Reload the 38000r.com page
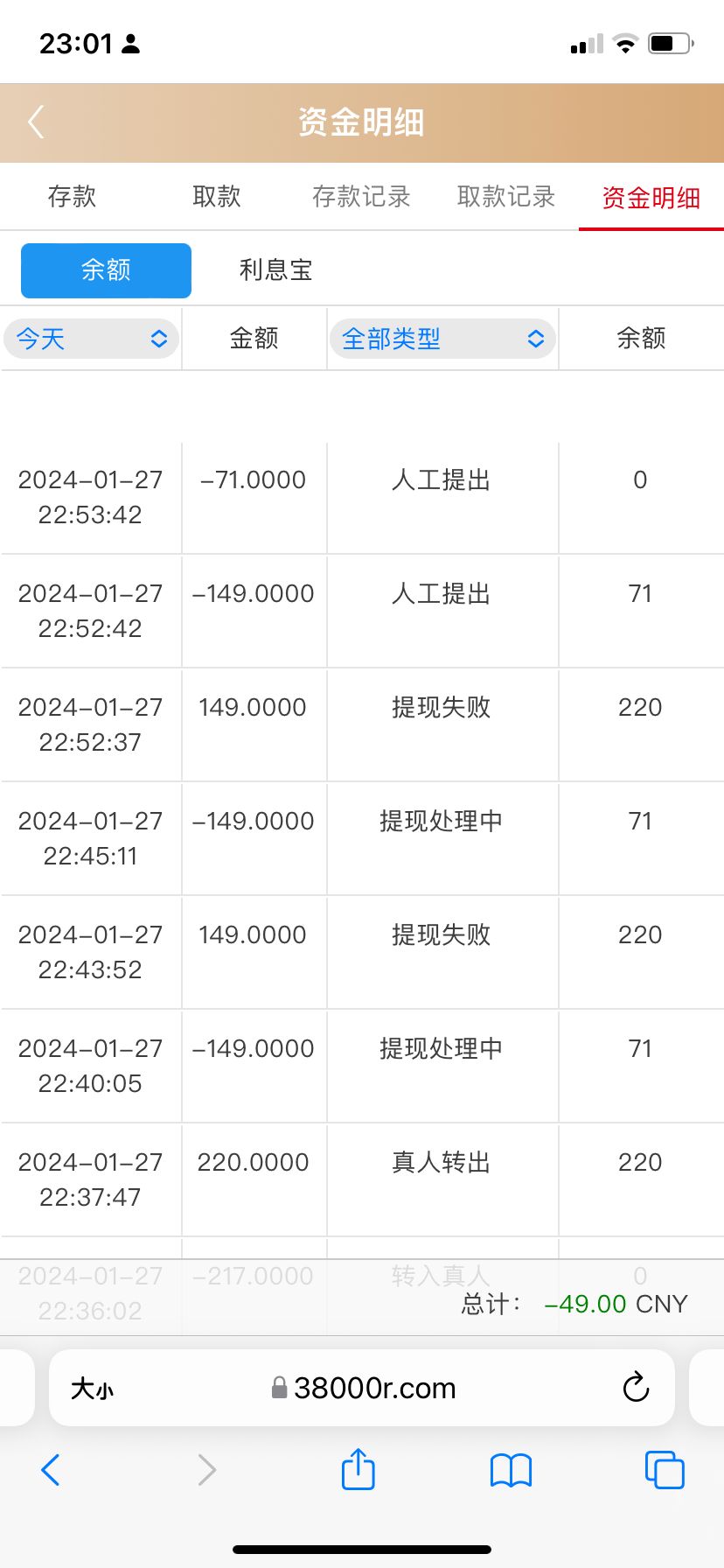 click(636, 1387)
